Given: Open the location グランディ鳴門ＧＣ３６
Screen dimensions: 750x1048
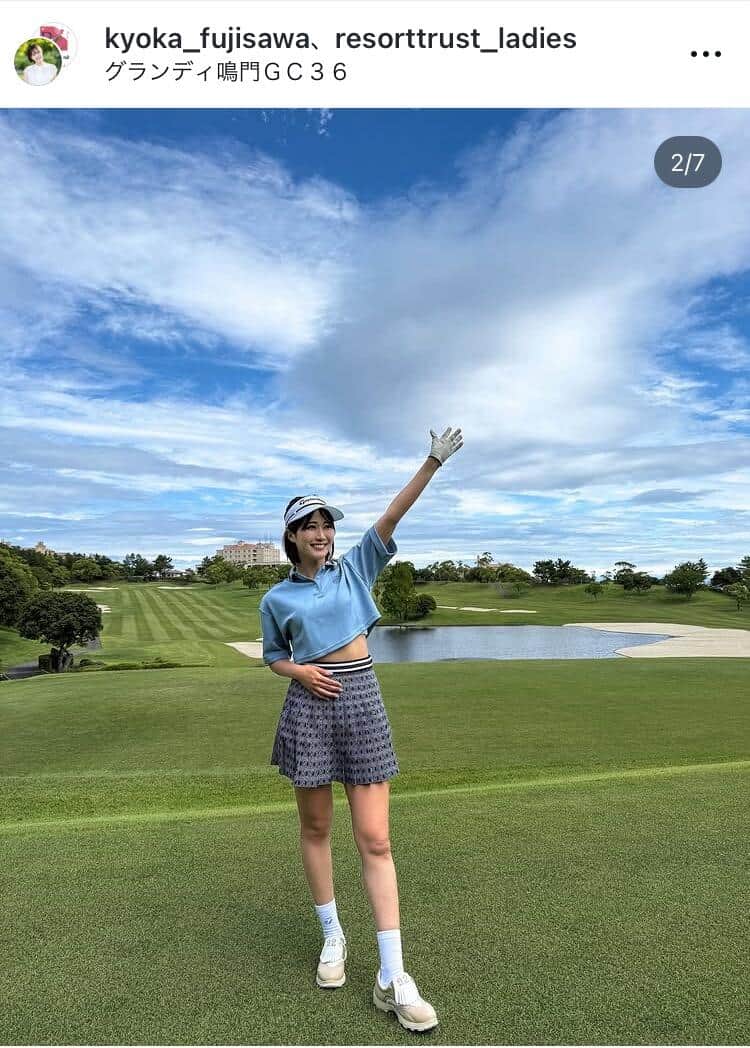Looking at the screenshot, I should [x=226, y=73].
